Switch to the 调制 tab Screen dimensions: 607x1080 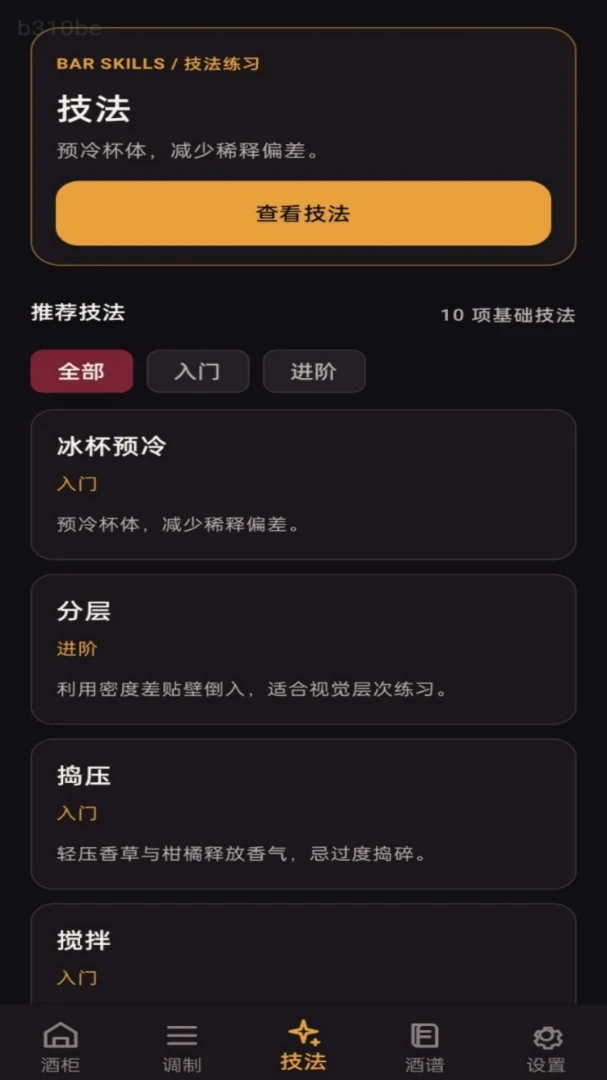[x=182, y=1047]
